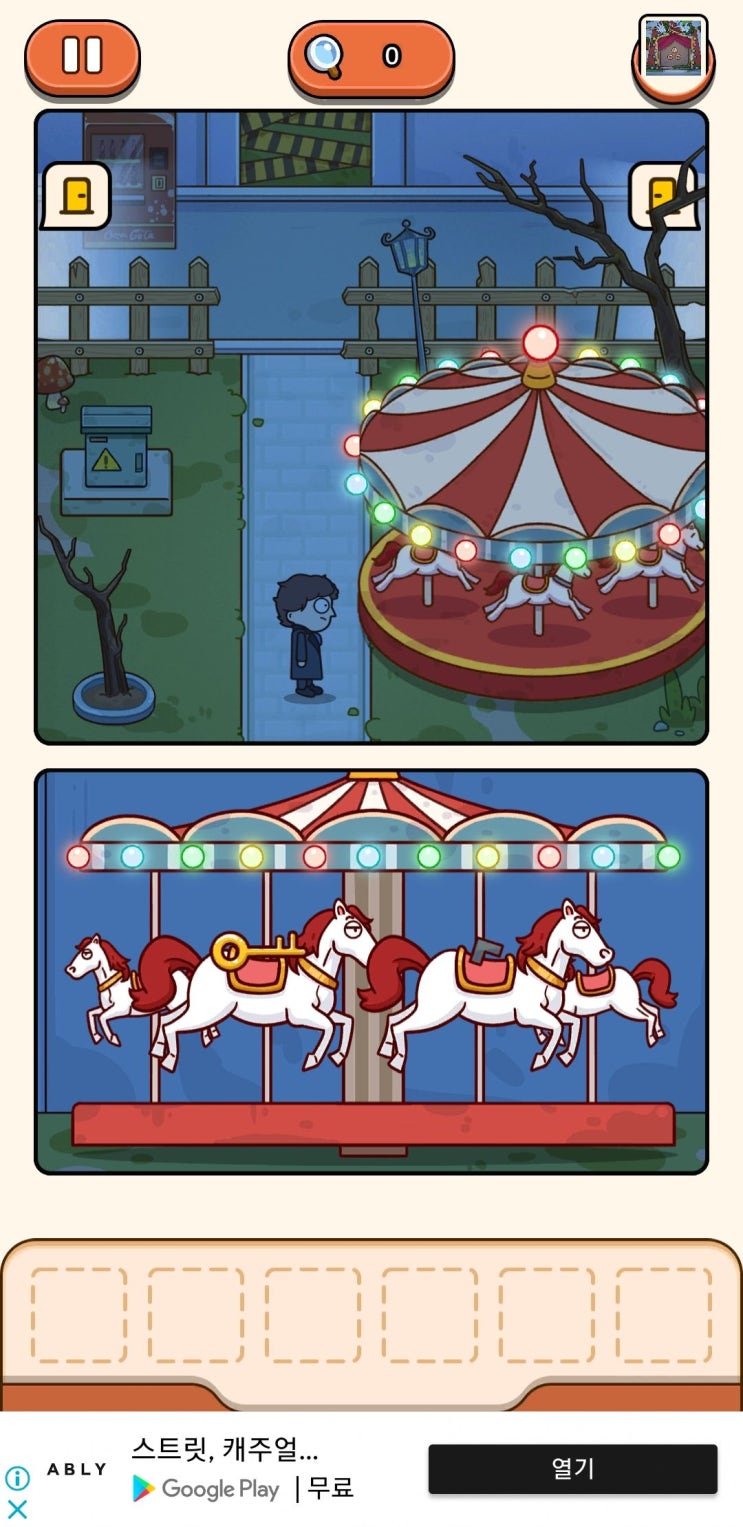This screenshot has width=743, height=1527.
Task: Tap the gray lever on the horse saddle
Action: (487, 951)
